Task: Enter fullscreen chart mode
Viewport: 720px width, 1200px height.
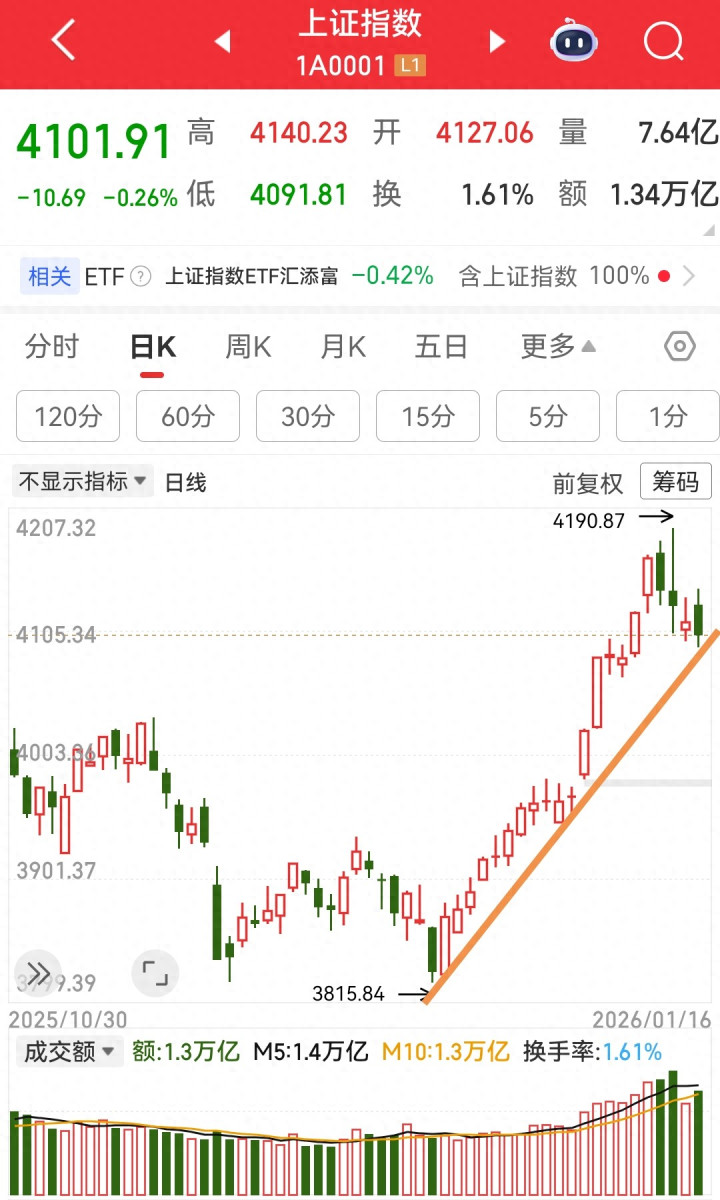Action: [x=155, y=972]
